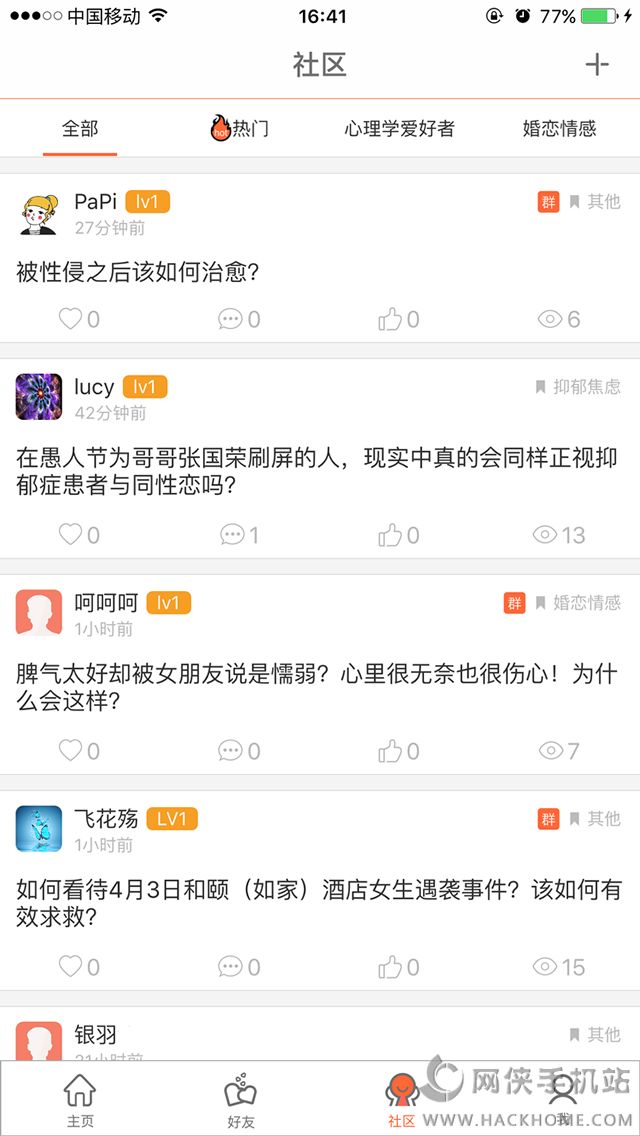
Task: Tap the plus icon to create post
Action: [x=597, y=65]
